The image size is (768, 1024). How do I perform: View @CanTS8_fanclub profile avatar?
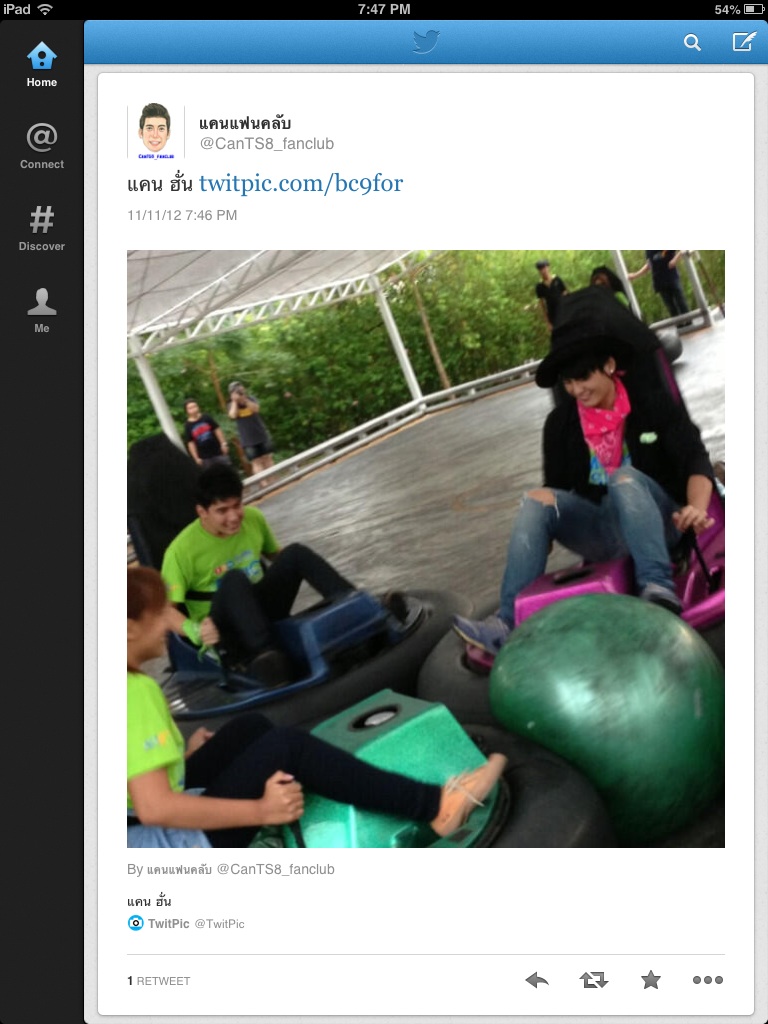[x=155, y=131]
